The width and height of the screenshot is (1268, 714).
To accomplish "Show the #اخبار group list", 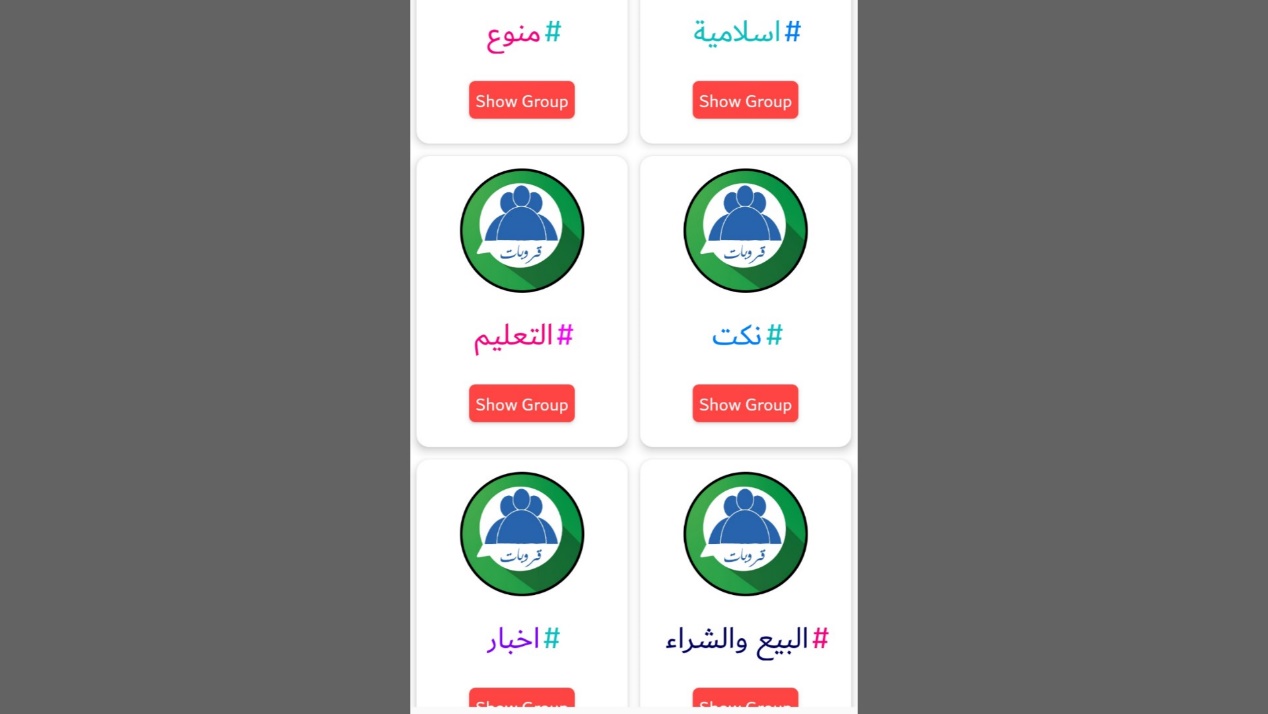I will click(x=521, y=700).
